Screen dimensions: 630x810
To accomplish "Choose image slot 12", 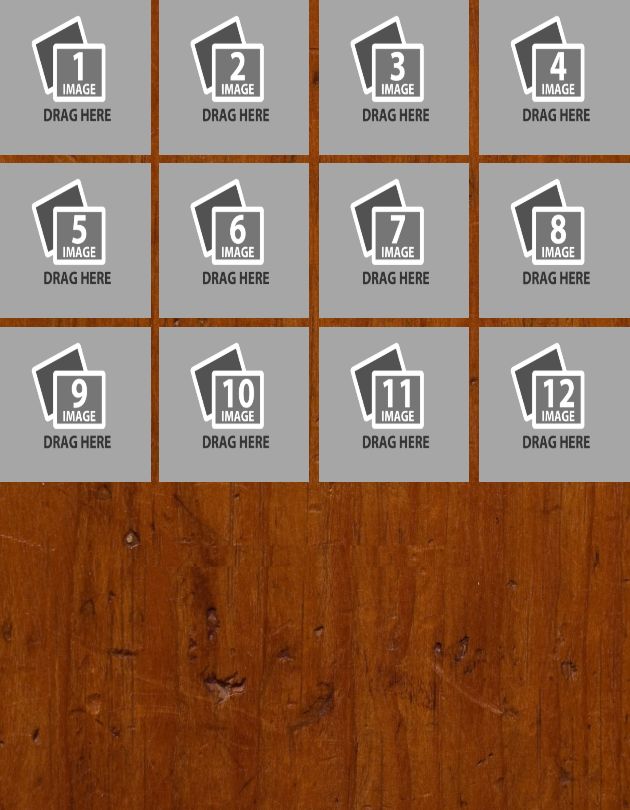I will click(554, 404).
